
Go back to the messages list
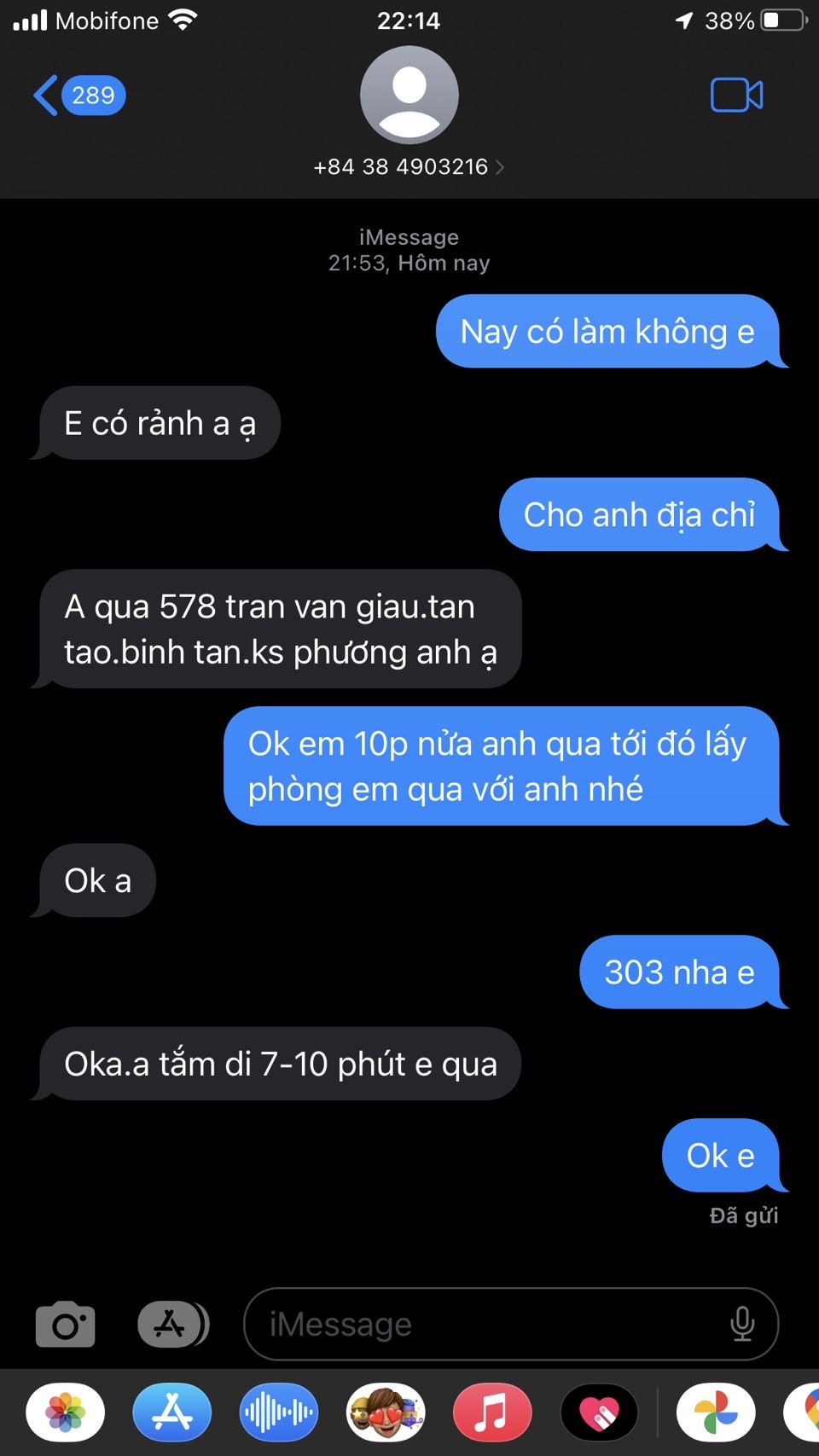pos(77,96)
